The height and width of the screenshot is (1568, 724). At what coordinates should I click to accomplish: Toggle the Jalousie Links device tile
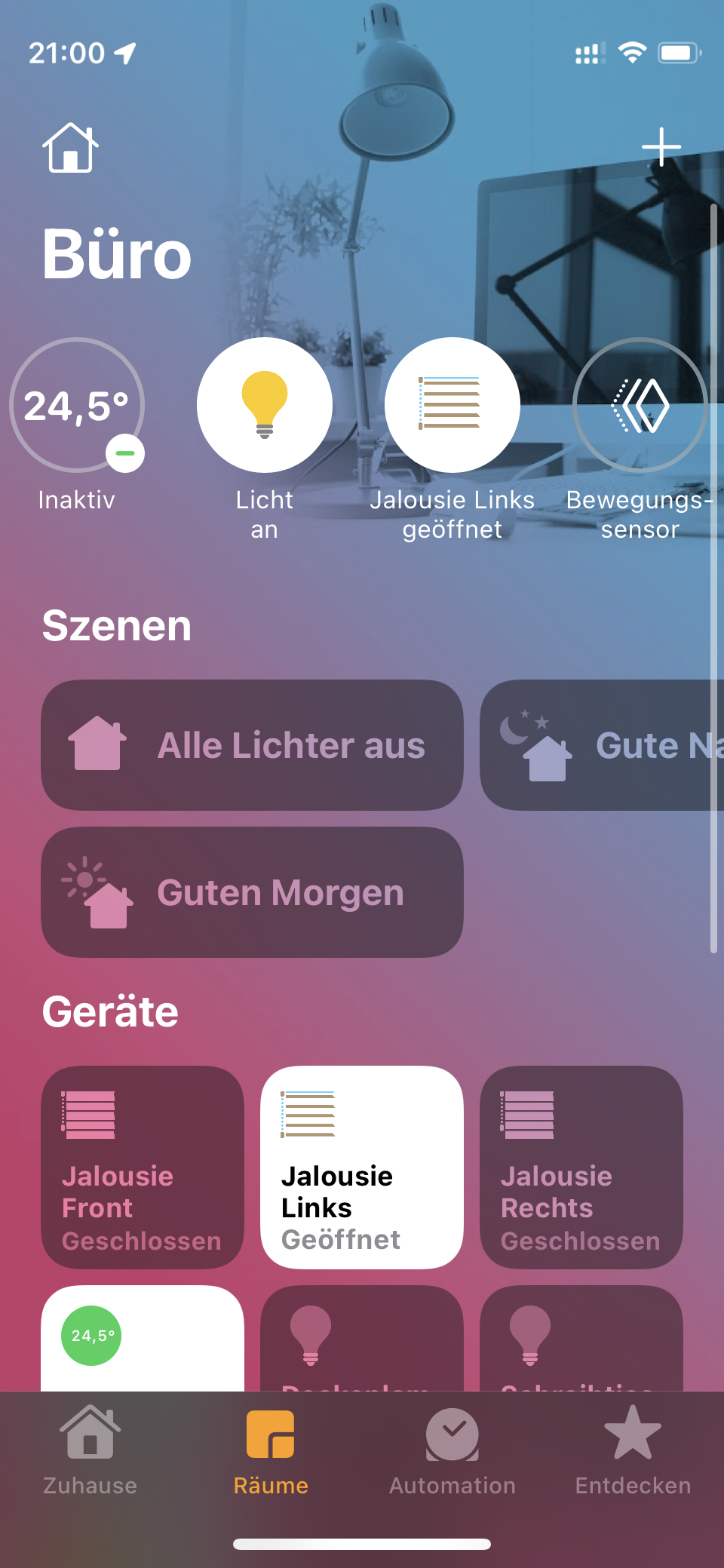click(x=362, y=1168)
